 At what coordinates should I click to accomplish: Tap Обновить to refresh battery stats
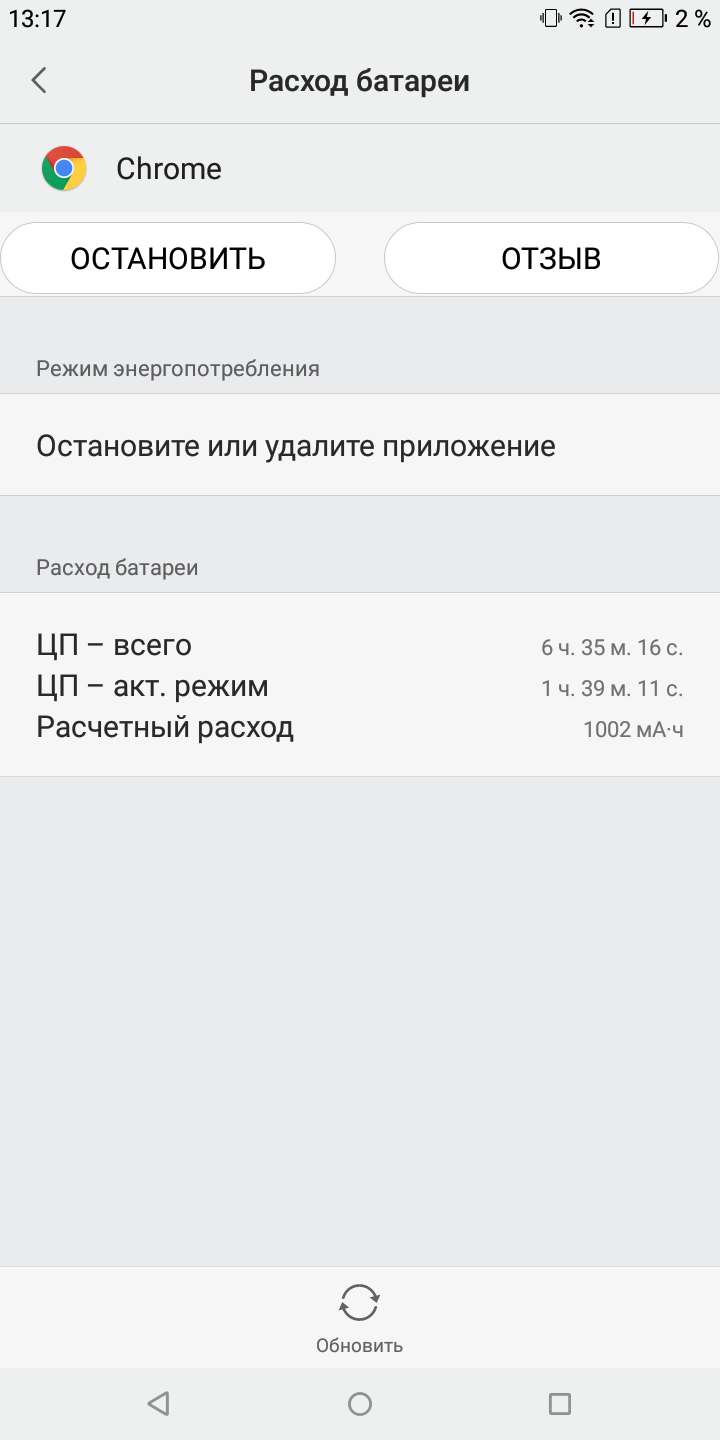point(359,1318)
